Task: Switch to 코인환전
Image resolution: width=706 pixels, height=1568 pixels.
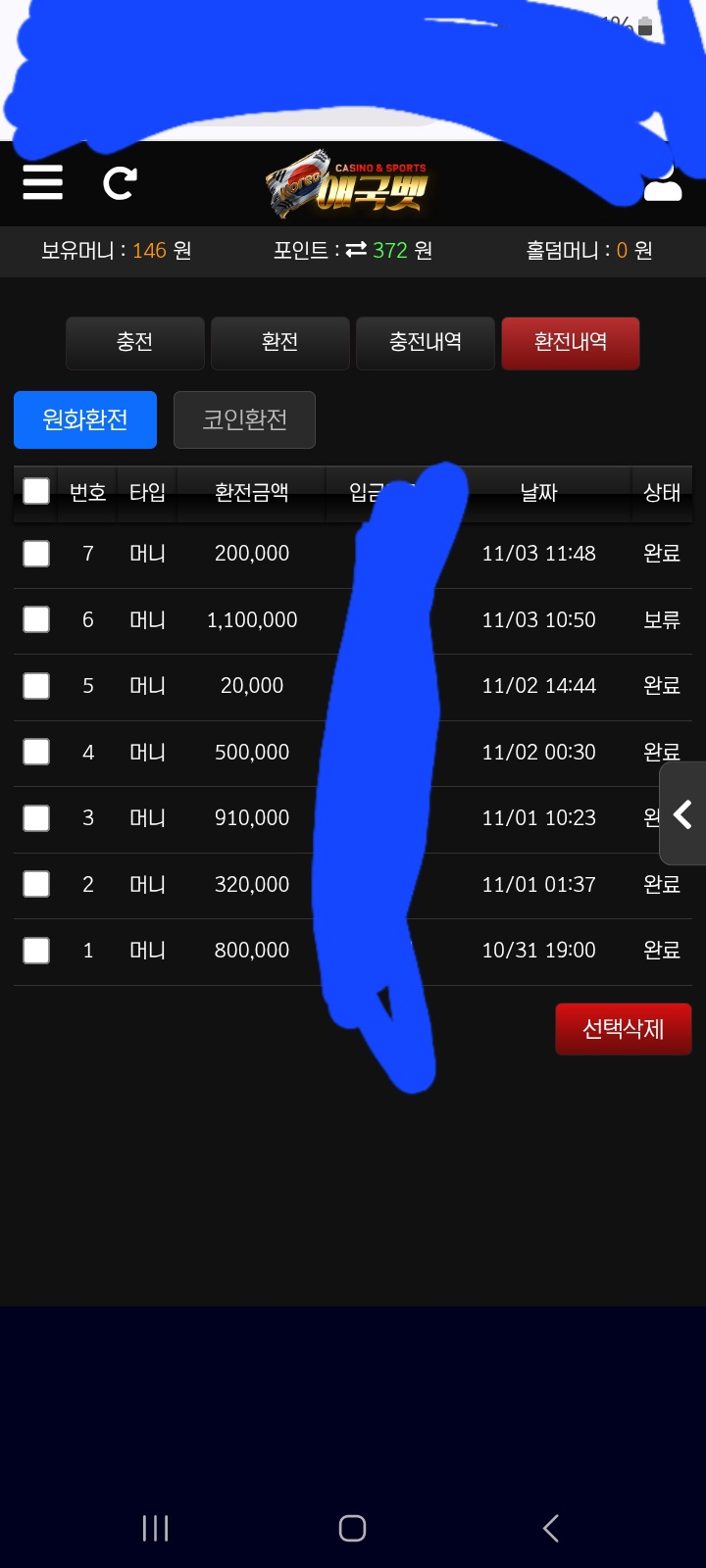Action: (x=244, y=419)
